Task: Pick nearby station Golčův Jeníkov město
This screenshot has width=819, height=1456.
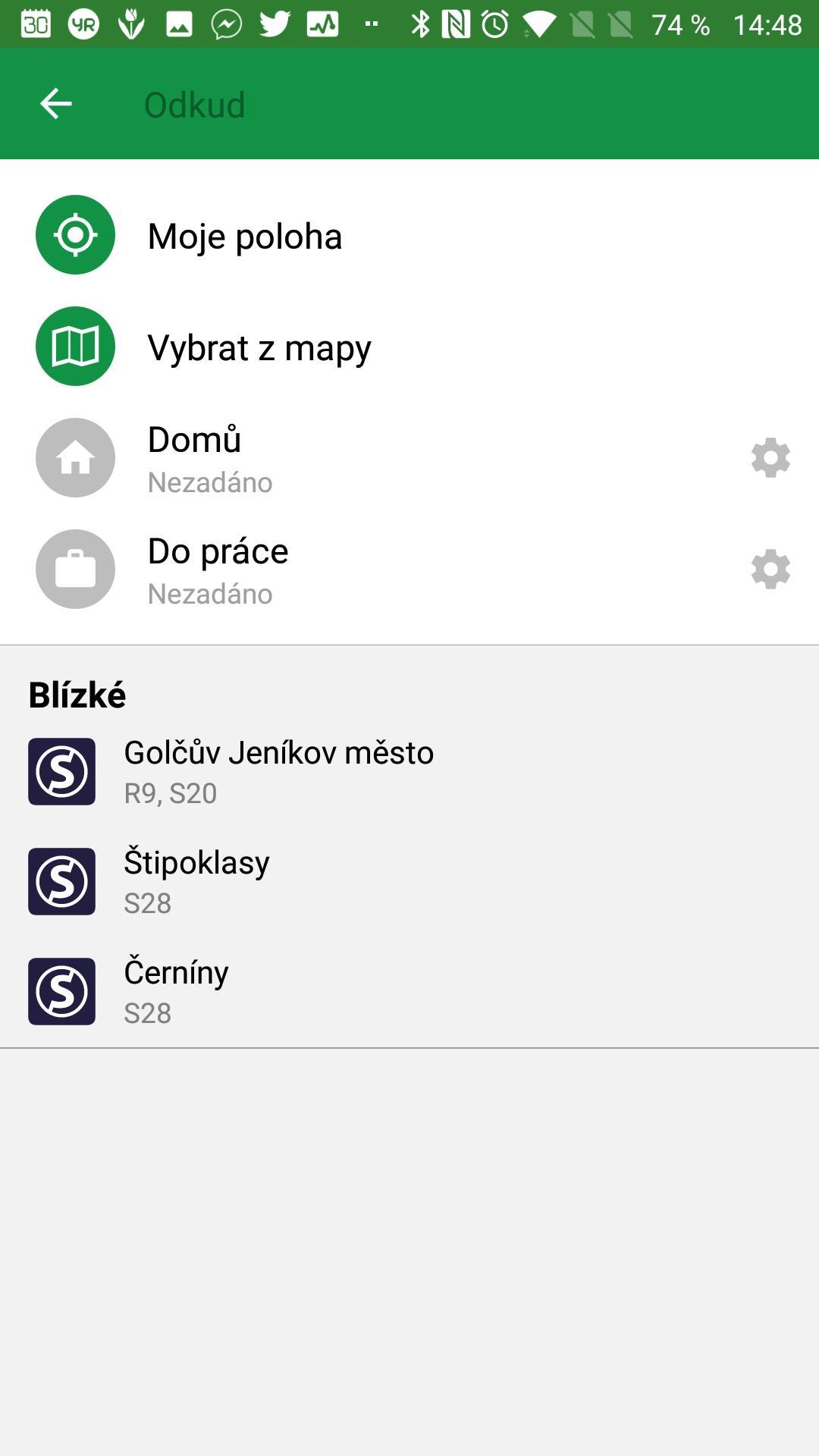Action: (x=409, y=771)
